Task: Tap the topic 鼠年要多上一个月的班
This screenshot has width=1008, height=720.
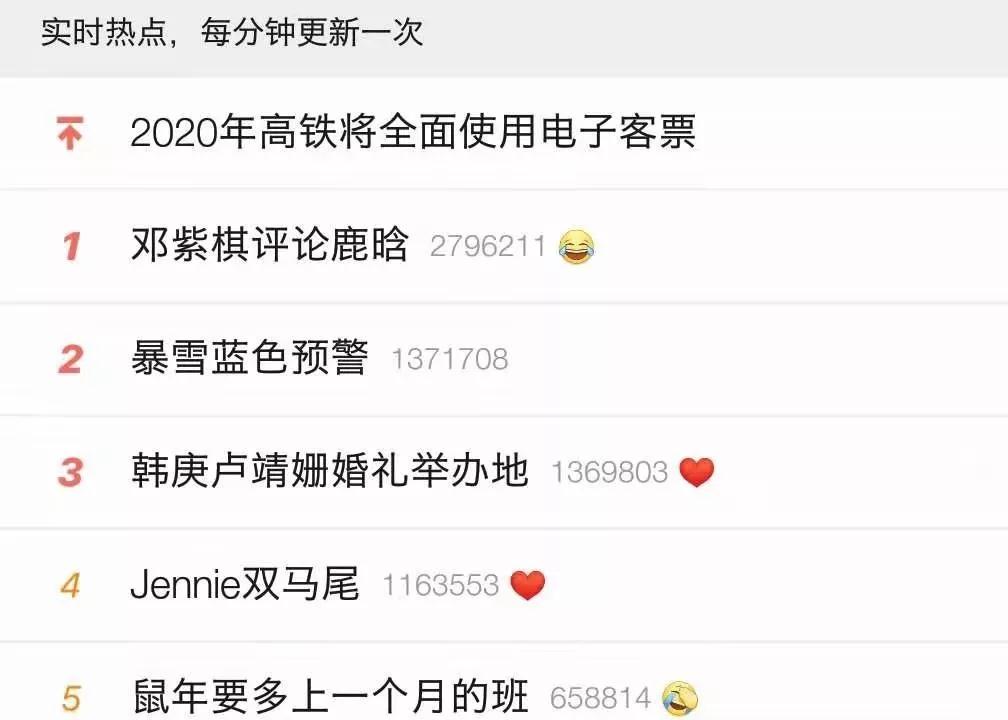Action: click(x=330, y=697)
